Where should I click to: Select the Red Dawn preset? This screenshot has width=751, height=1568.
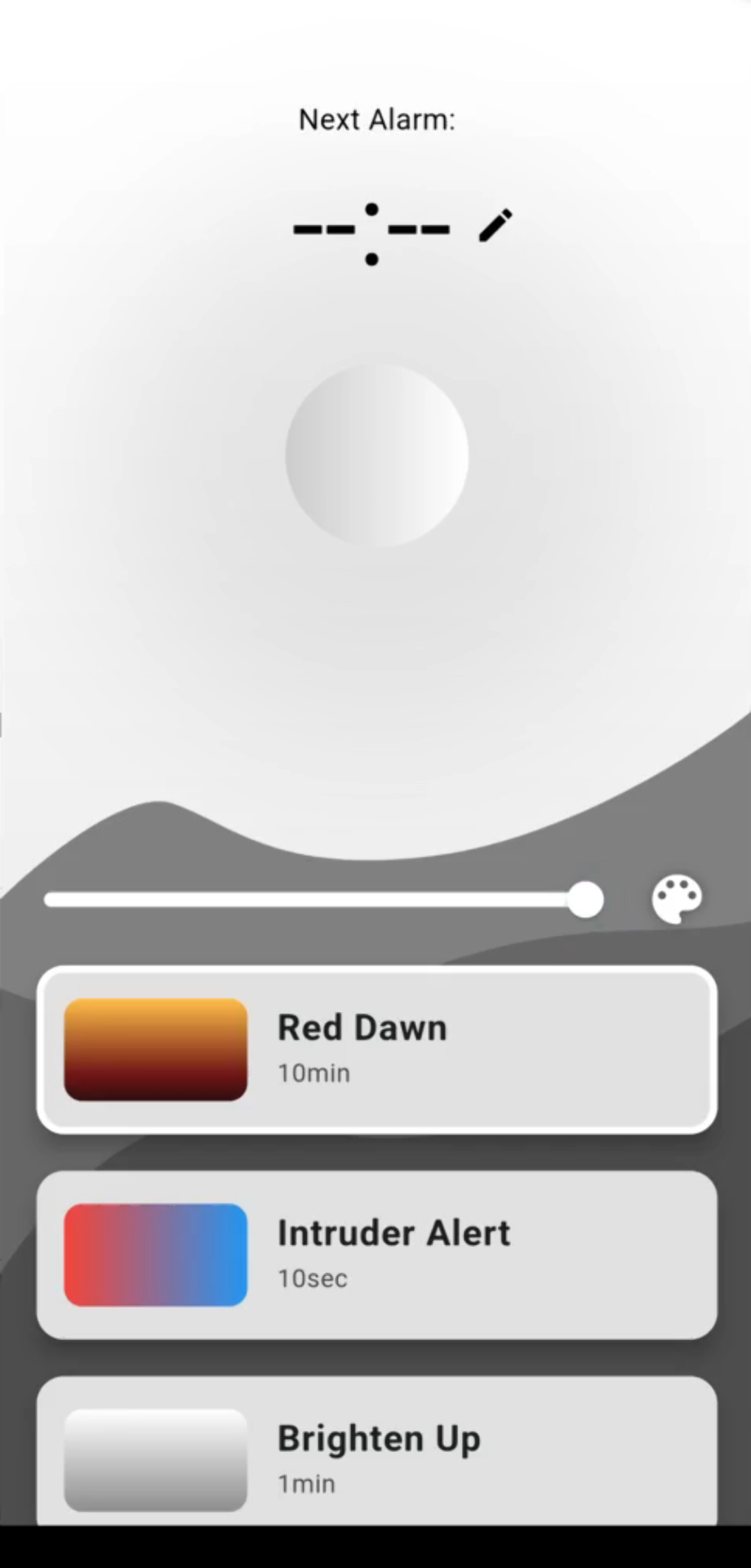[x=376, y=1050]
